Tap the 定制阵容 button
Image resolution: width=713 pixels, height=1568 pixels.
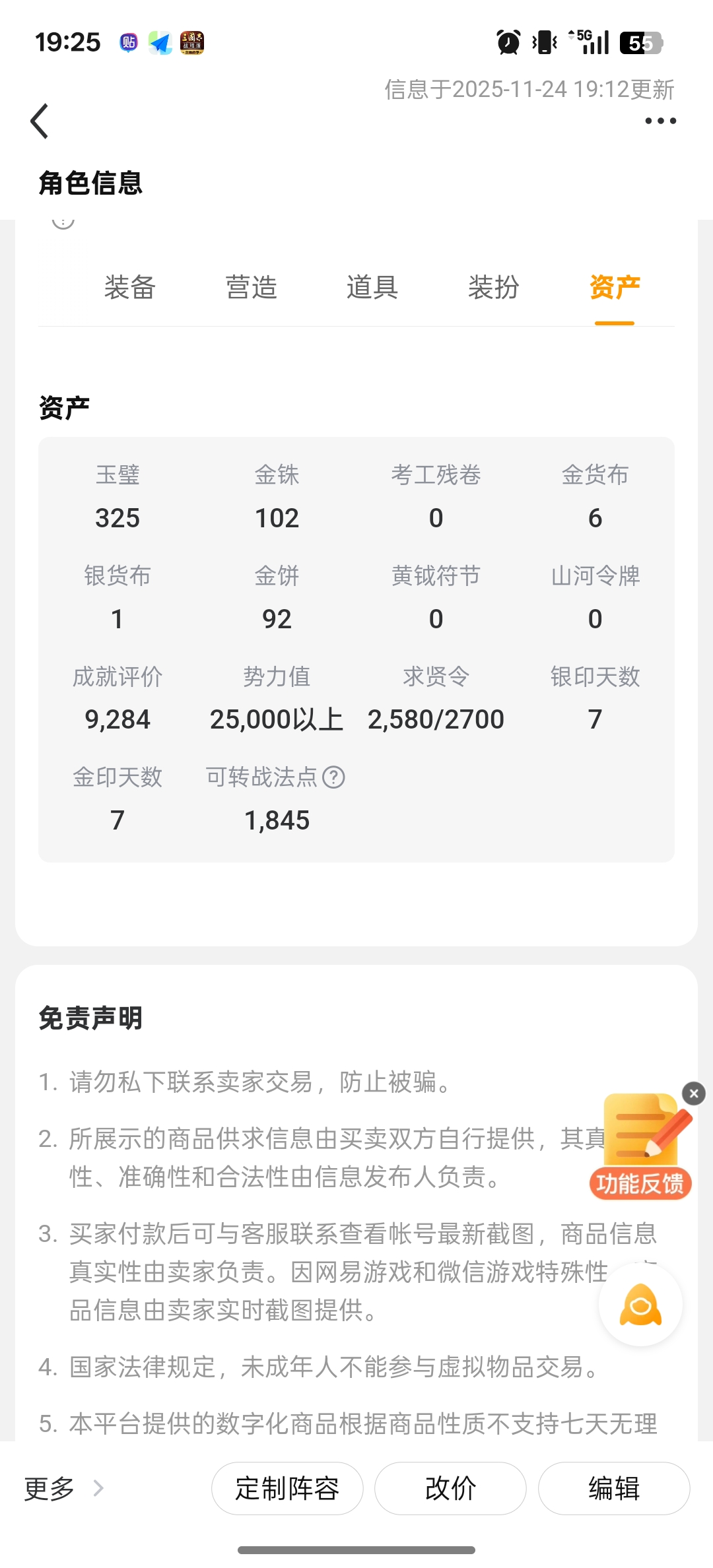tap(287, 1488)
